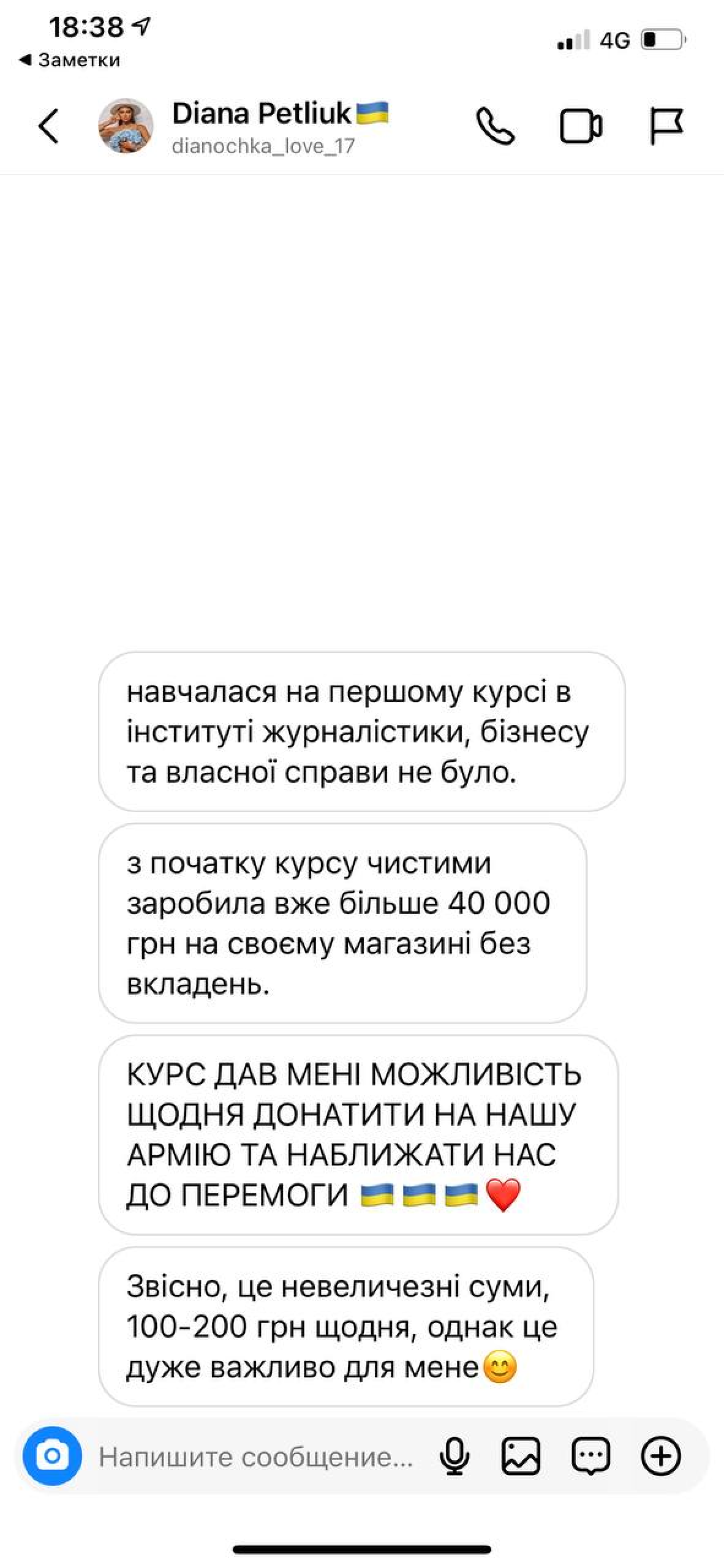Screen dimensions: 724x1568
Task: Return to the Заметки app
Action: click(69, 60)
